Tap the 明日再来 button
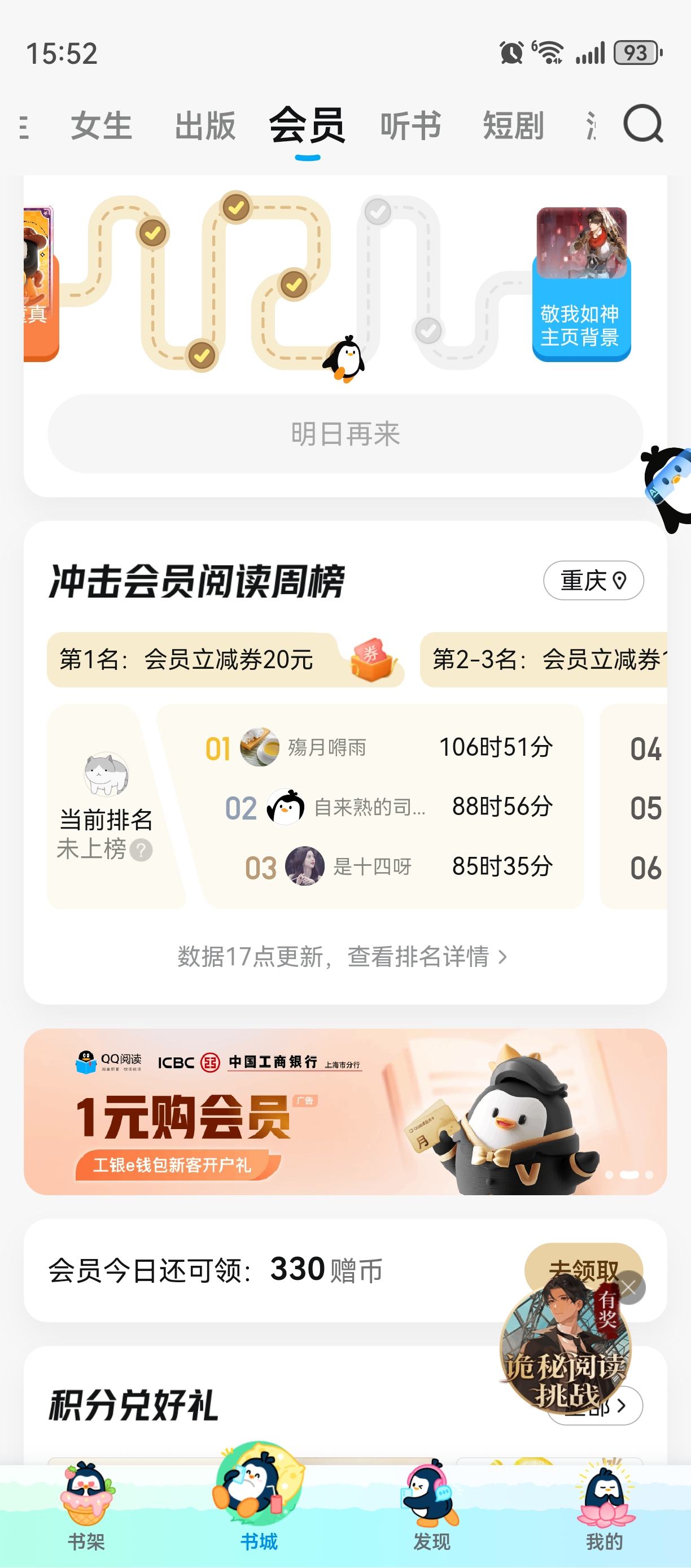The width and height of the screenshot is (691, 1568). pos(345,434)
